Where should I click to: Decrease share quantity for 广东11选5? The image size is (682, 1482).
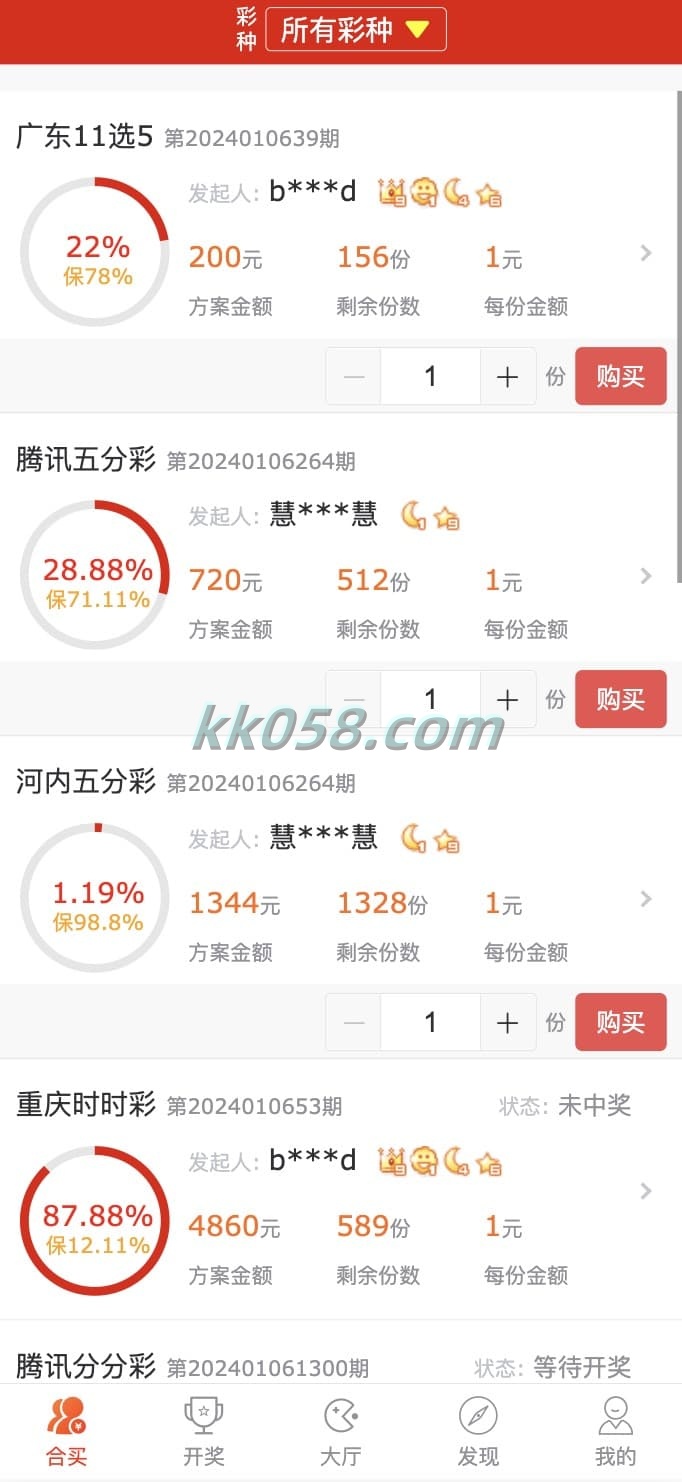354,376
